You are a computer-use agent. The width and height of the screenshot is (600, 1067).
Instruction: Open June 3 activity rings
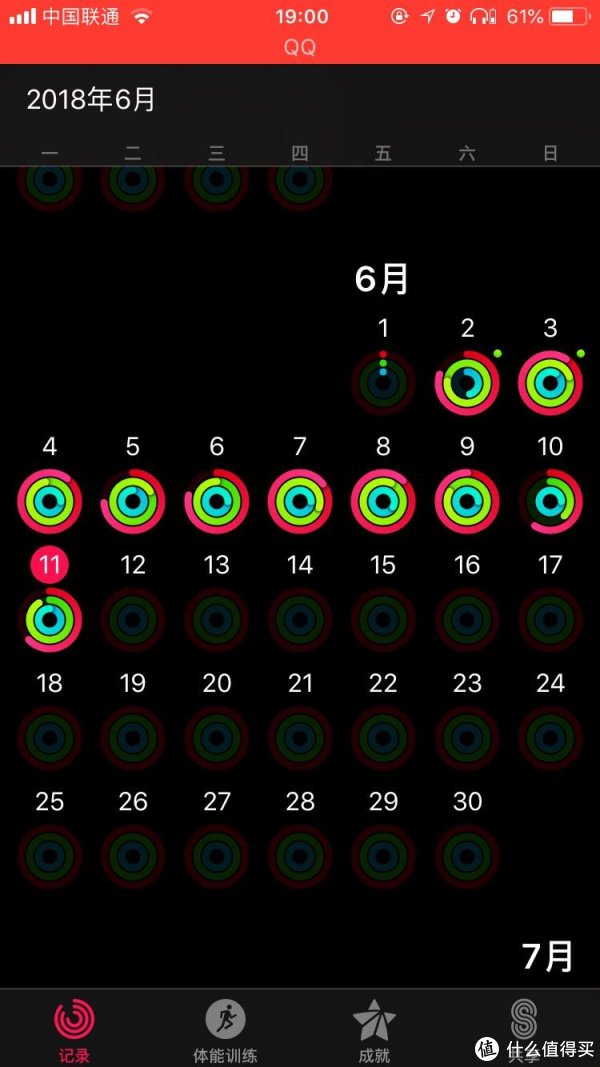tap(550, 383)
